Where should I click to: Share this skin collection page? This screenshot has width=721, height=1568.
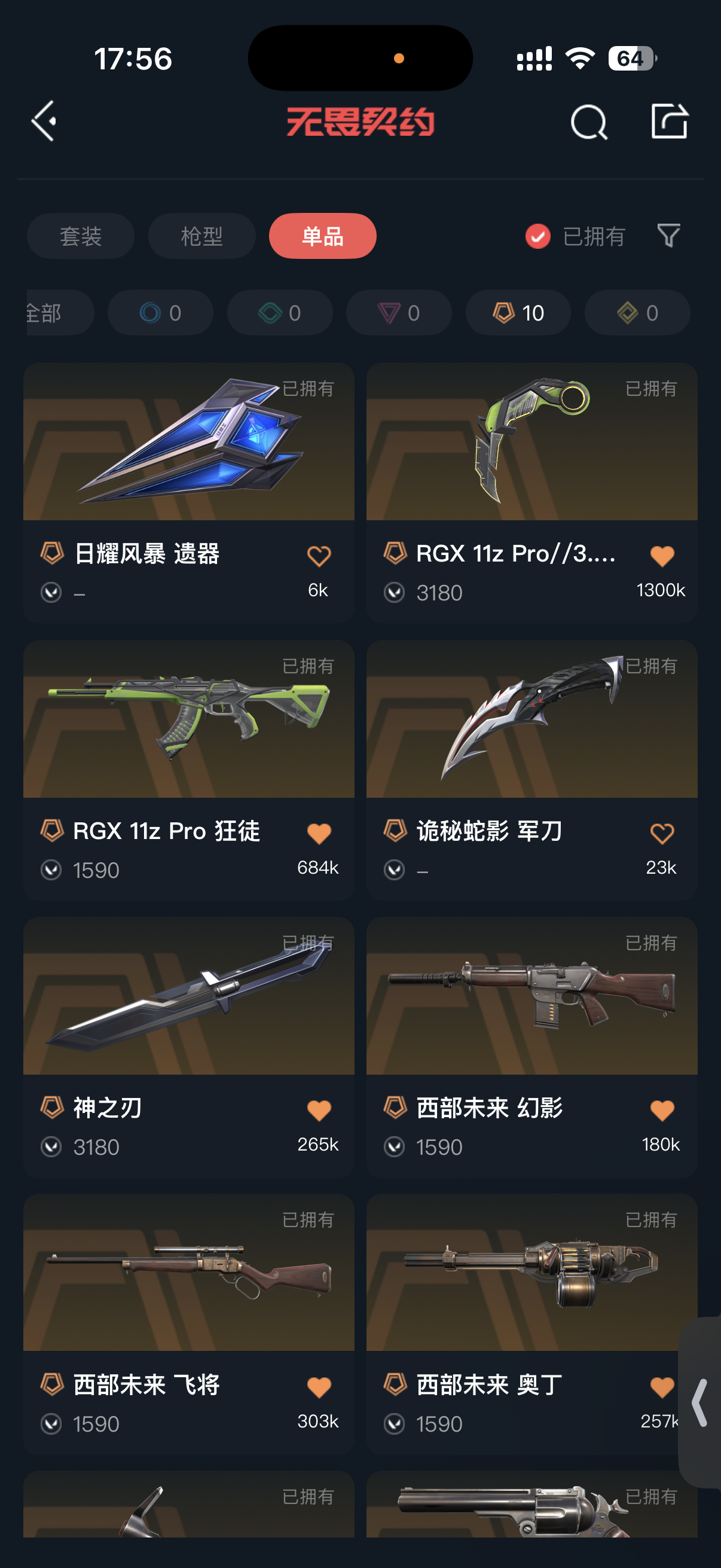click(668, 121)
